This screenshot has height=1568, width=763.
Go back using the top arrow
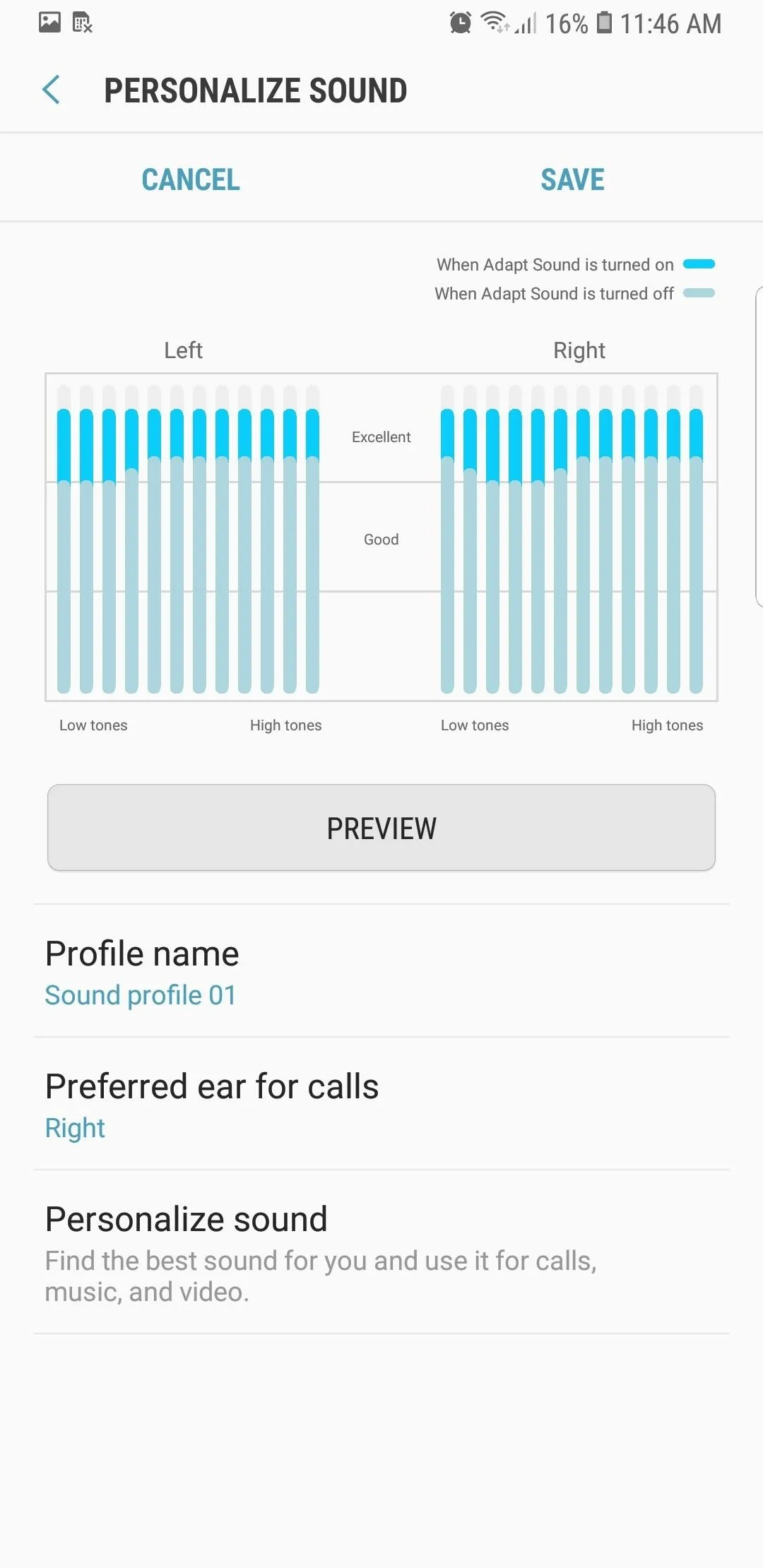51,90
